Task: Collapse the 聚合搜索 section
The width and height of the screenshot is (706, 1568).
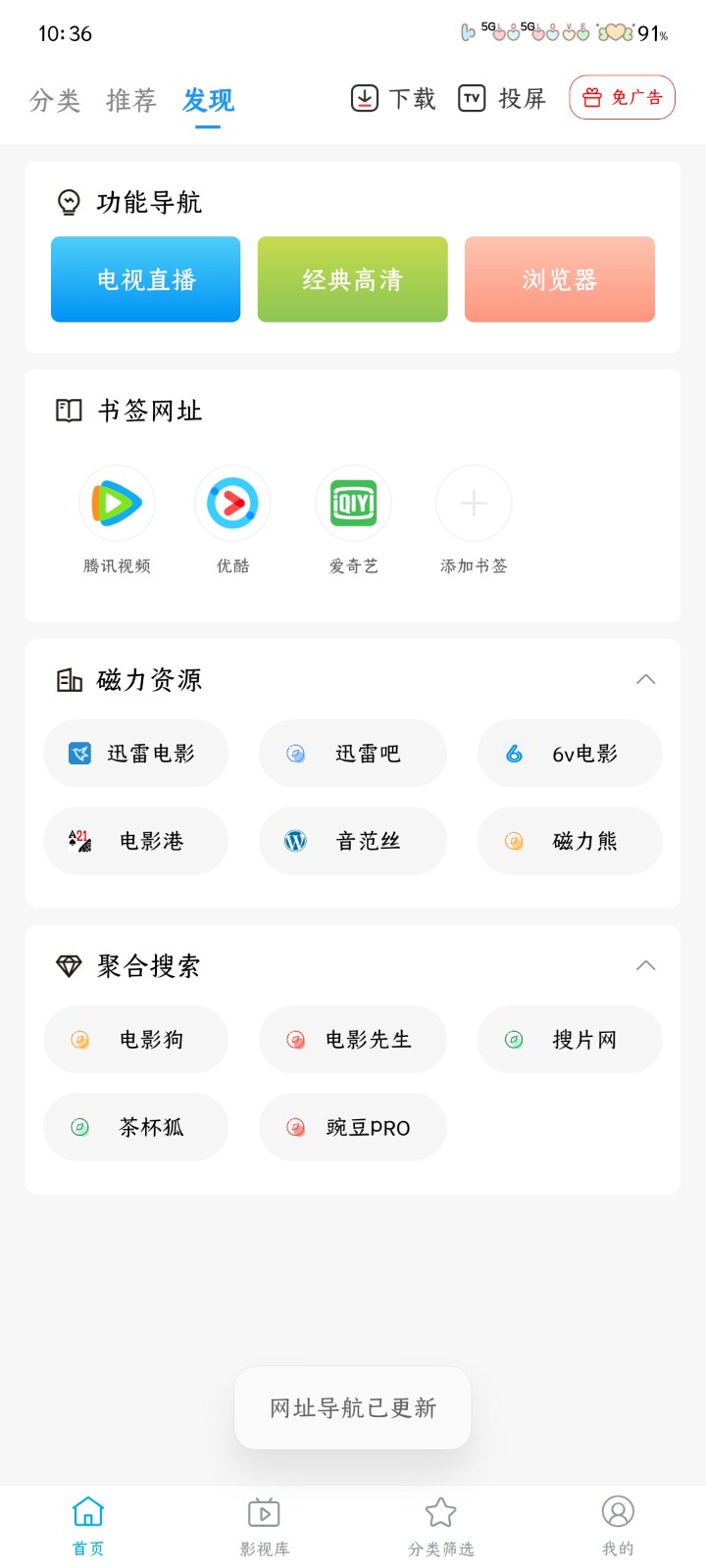Action: click(x=645, y=965)
